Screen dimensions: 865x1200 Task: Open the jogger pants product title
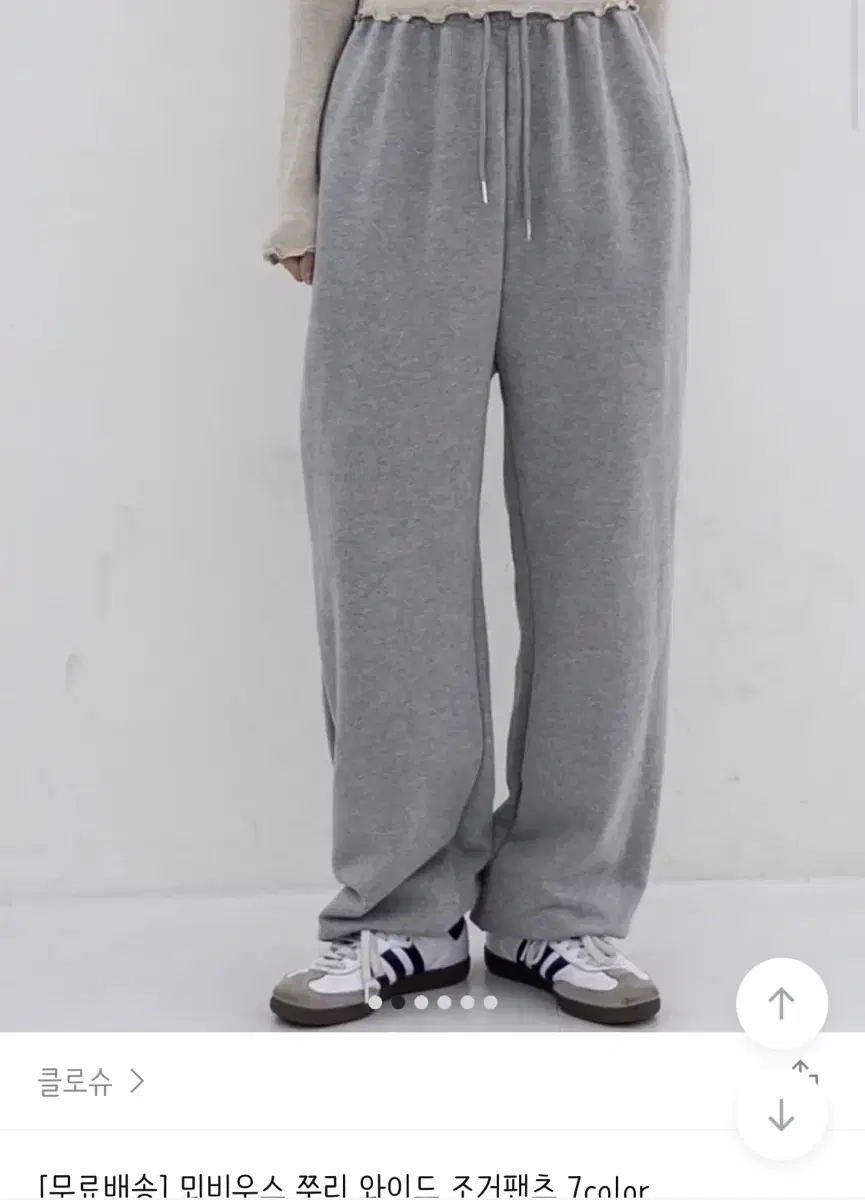(x=340, y=1186)
